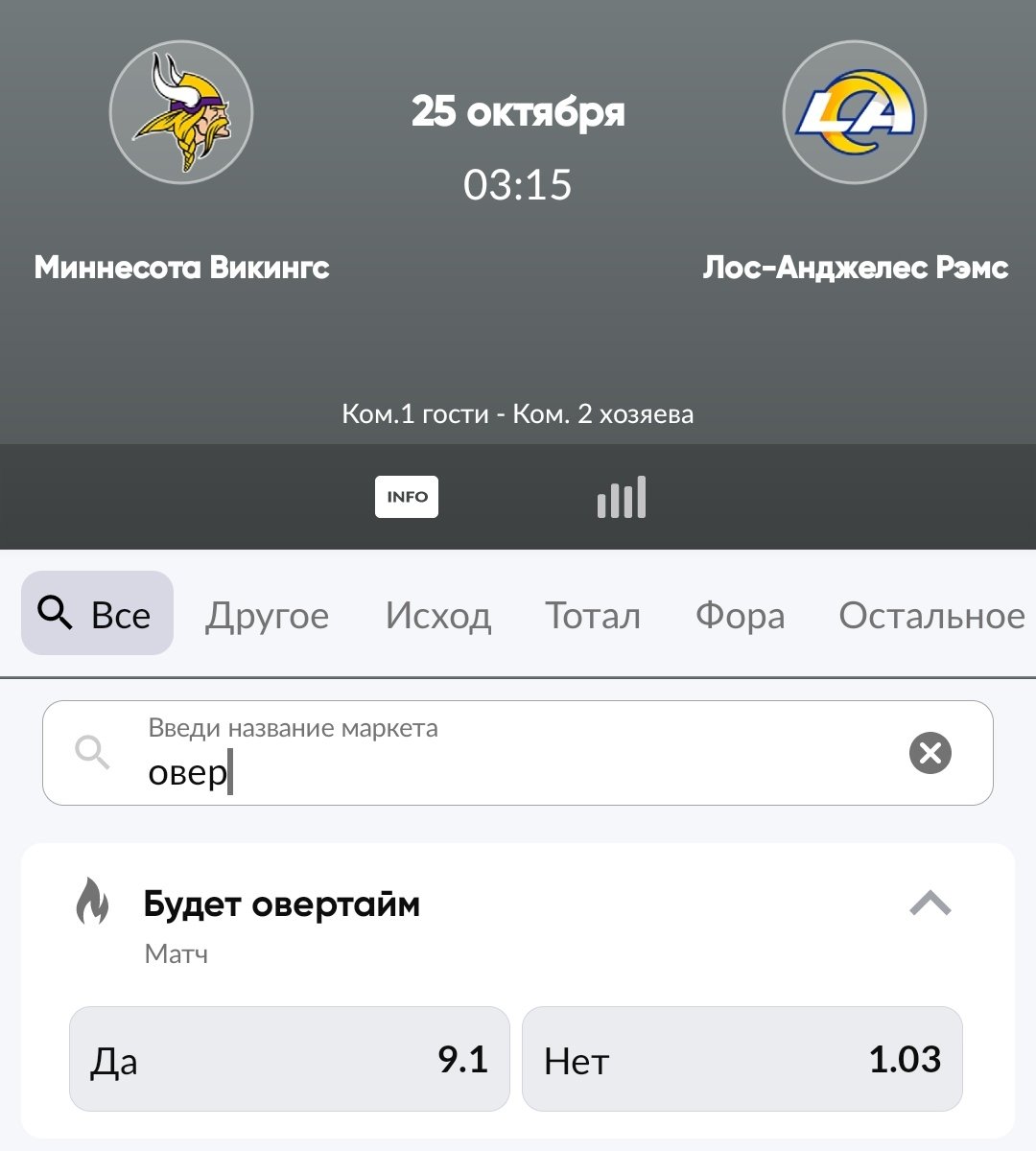Switch to the Остальное tab
This screenshot has width=1036, height=1151.
pyautogui.click(x=931, y=616)
